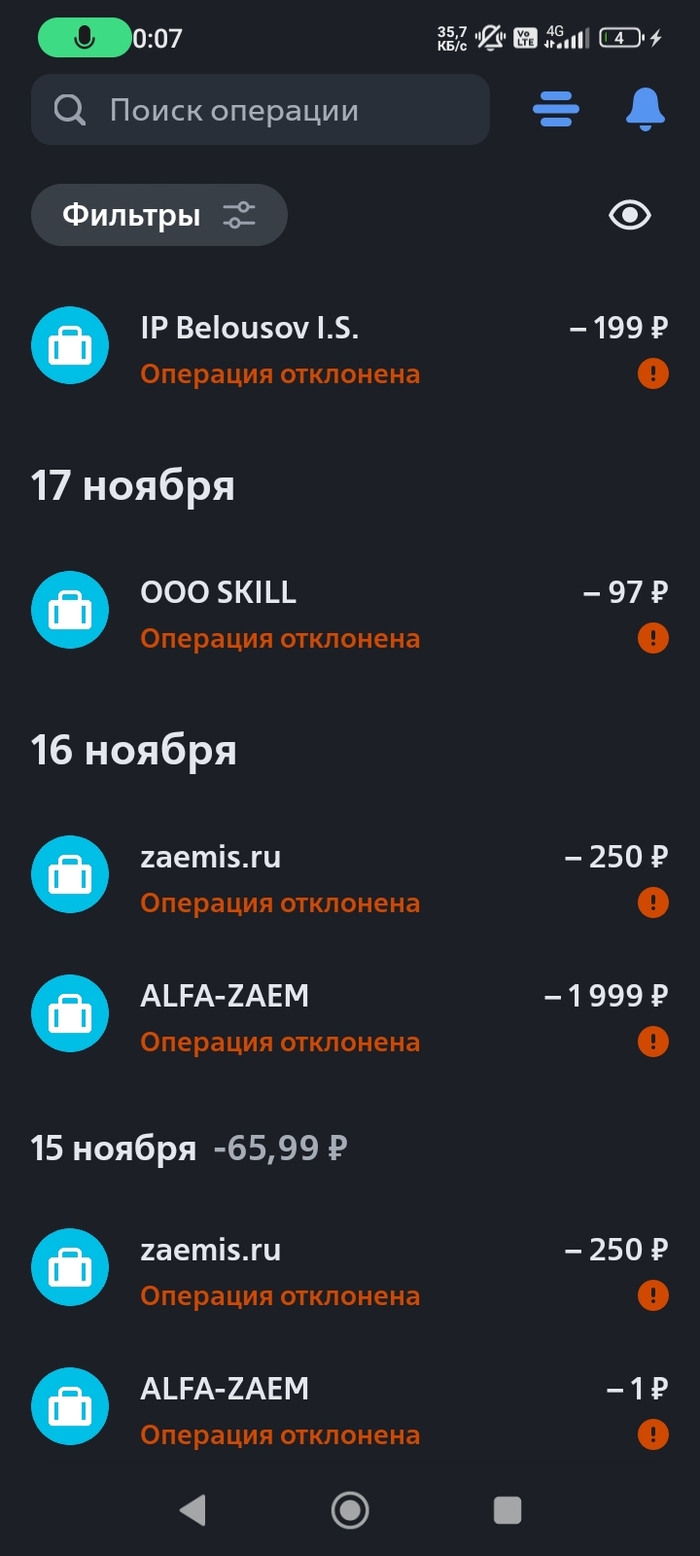The height and width of the screenshot is (1556, 700).
Task: Go to the system home screen
Action: click(x=350, y=1510)
